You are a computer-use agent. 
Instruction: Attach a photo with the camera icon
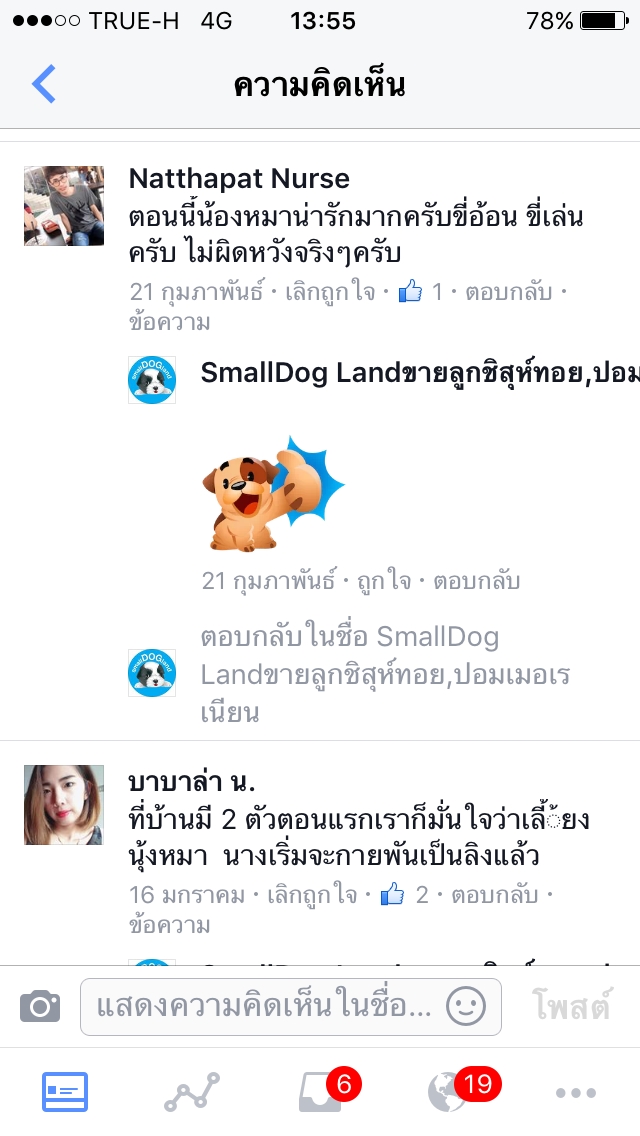click(40, 1006)
